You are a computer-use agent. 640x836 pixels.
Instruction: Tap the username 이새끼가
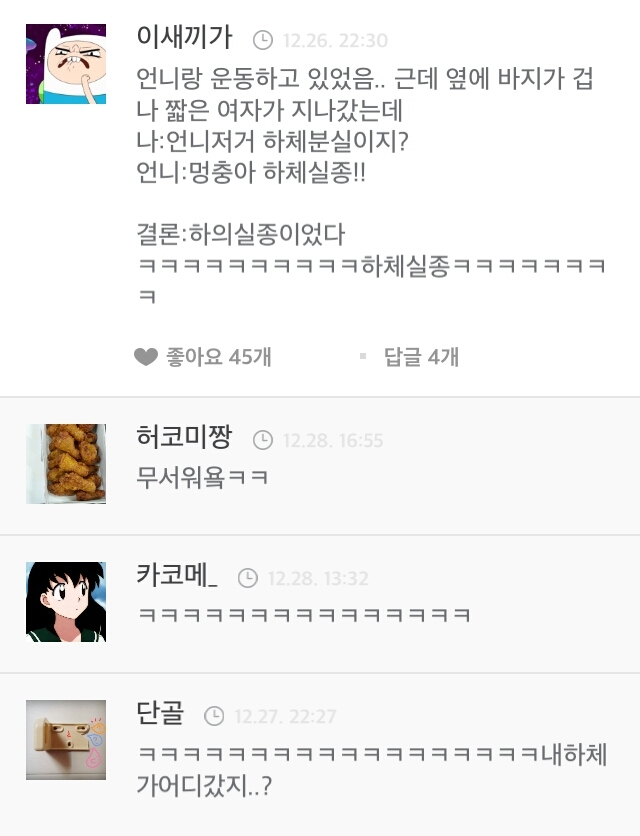[184, 38]
